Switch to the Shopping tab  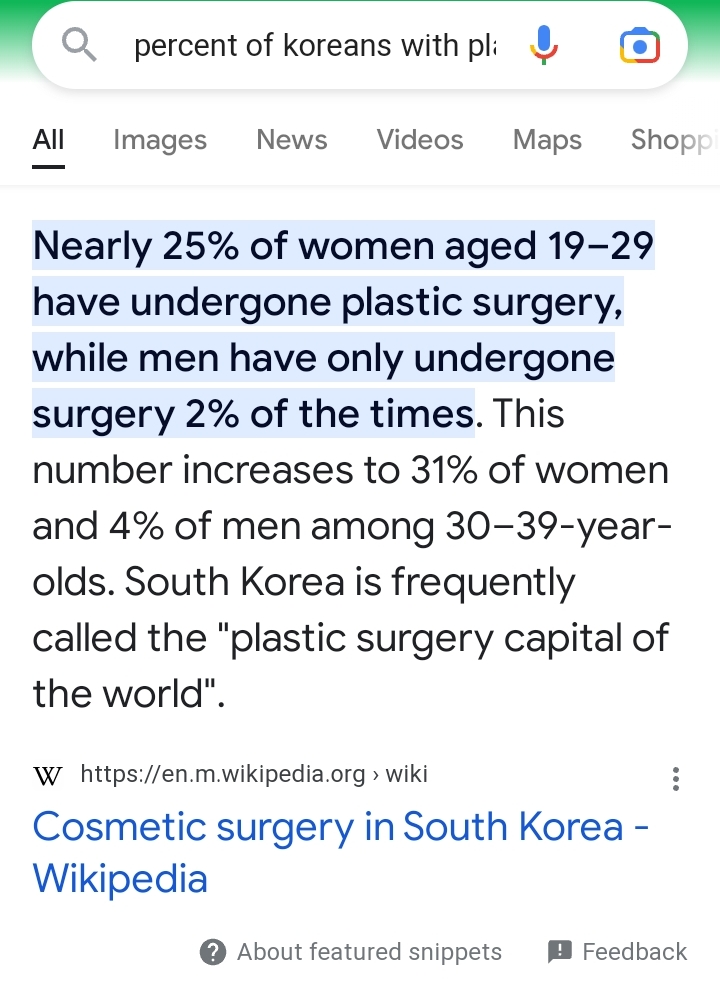[674, 140]
